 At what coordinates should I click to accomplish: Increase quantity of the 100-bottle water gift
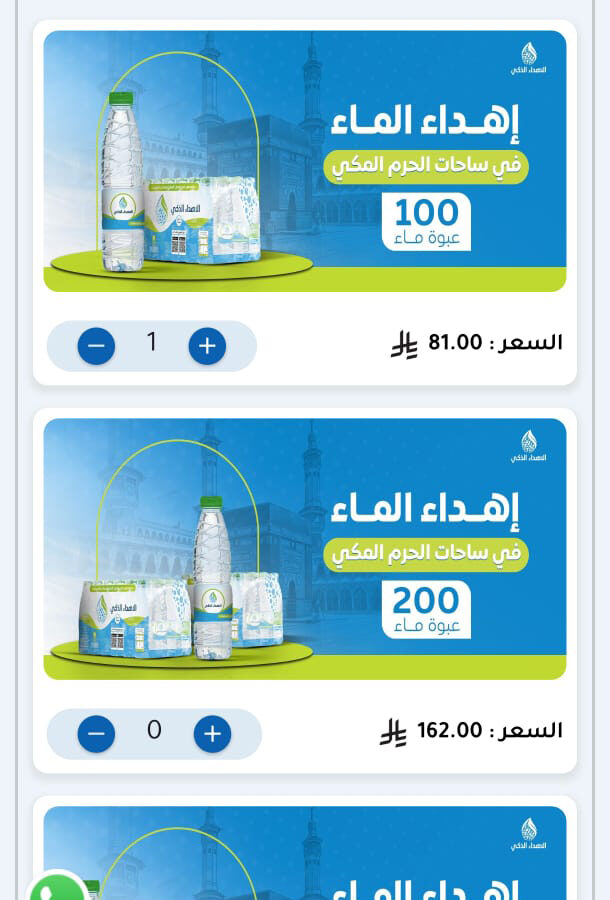207,346
